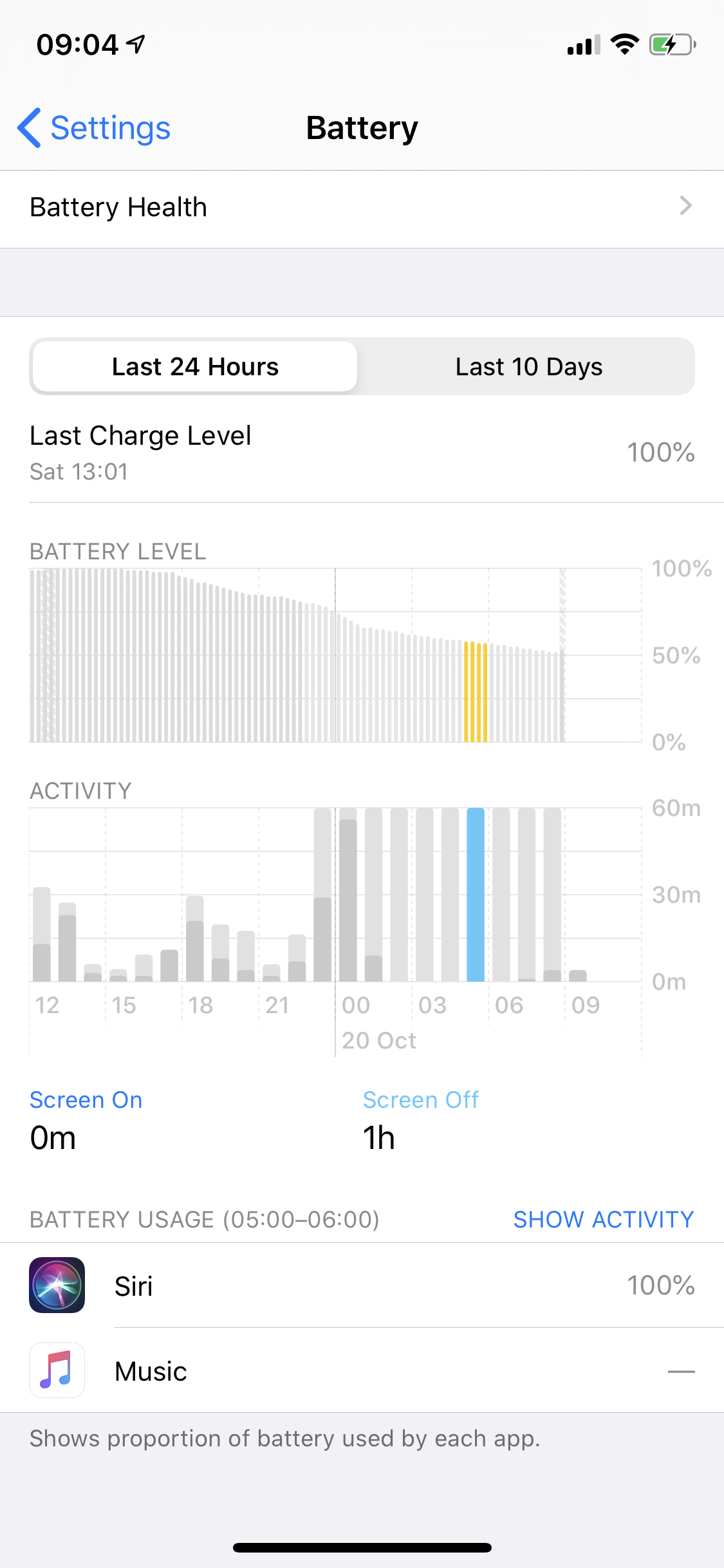724x1568 pixels.
Task: Tap SHOW ACTIVITY link
Action: click(x=603, y=1220)
